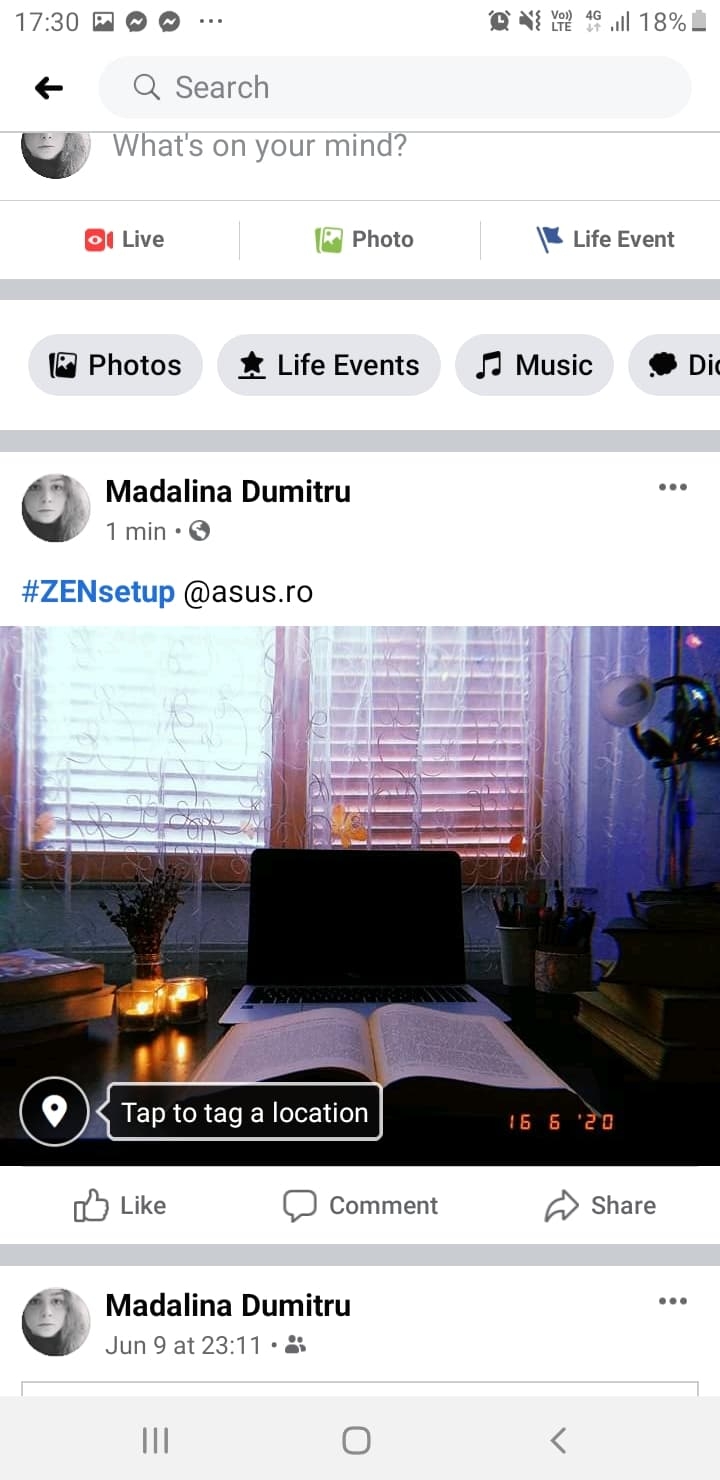
Task: Open the Music chip
Action: (x=534, y=365)
